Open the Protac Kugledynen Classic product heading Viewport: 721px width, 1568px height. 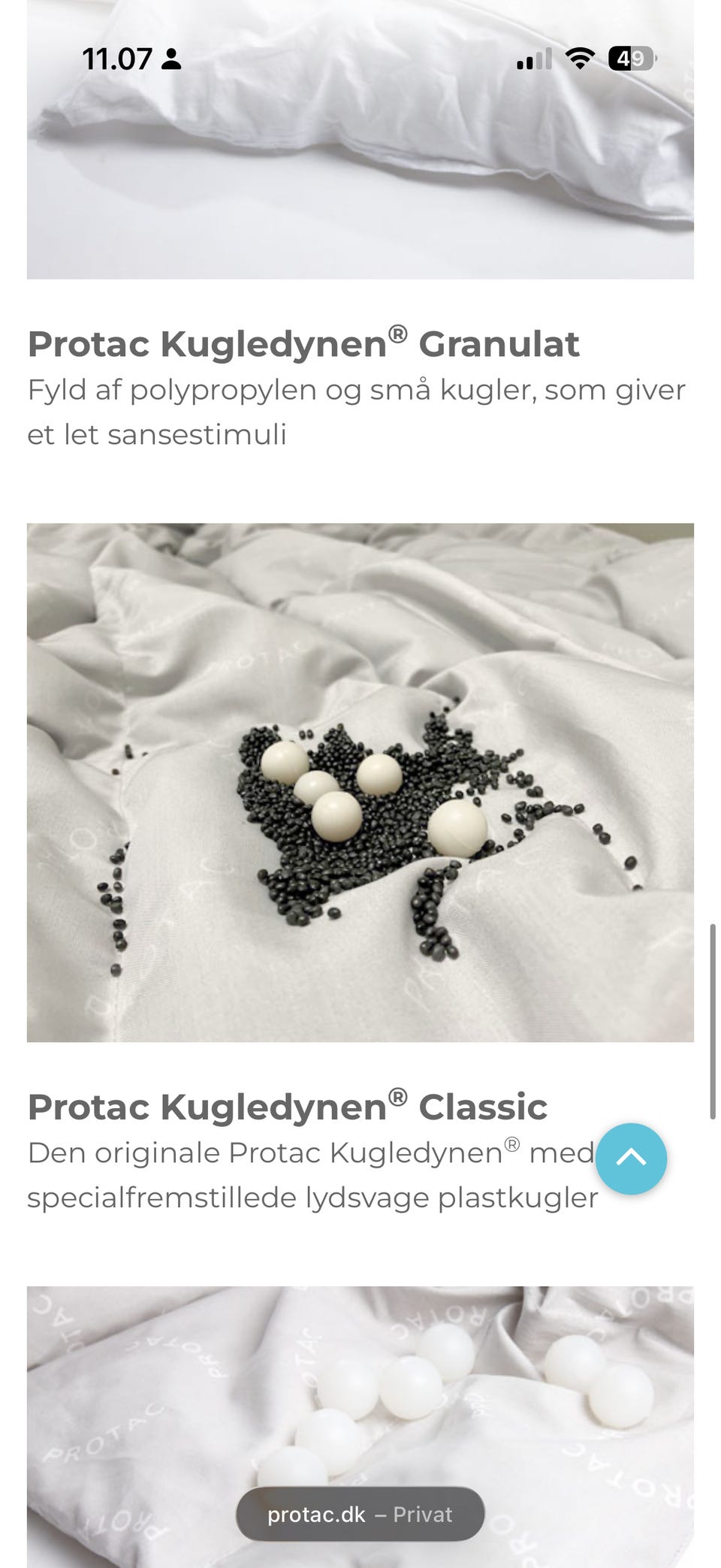(287, 1105)
